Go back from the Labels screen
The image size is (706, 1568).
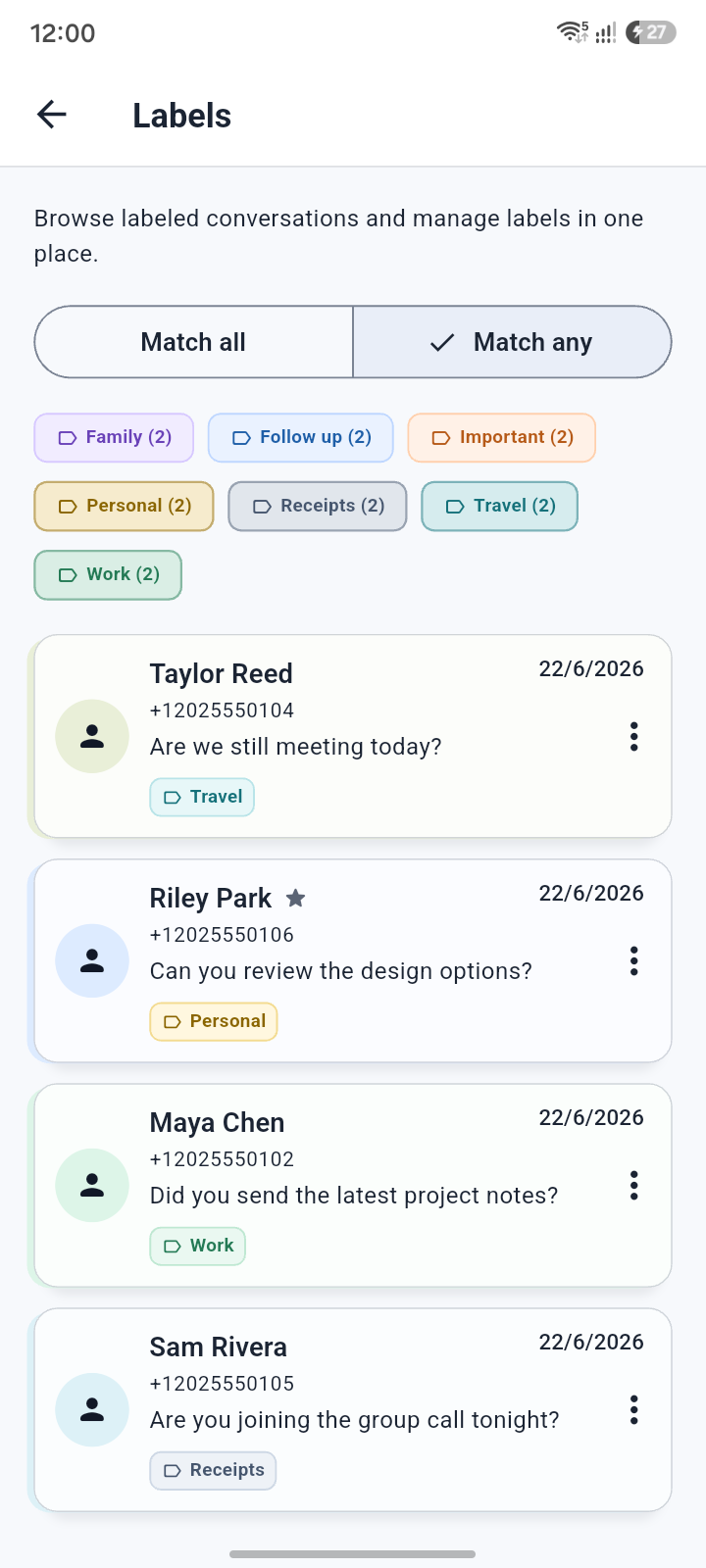coord(52,116)
